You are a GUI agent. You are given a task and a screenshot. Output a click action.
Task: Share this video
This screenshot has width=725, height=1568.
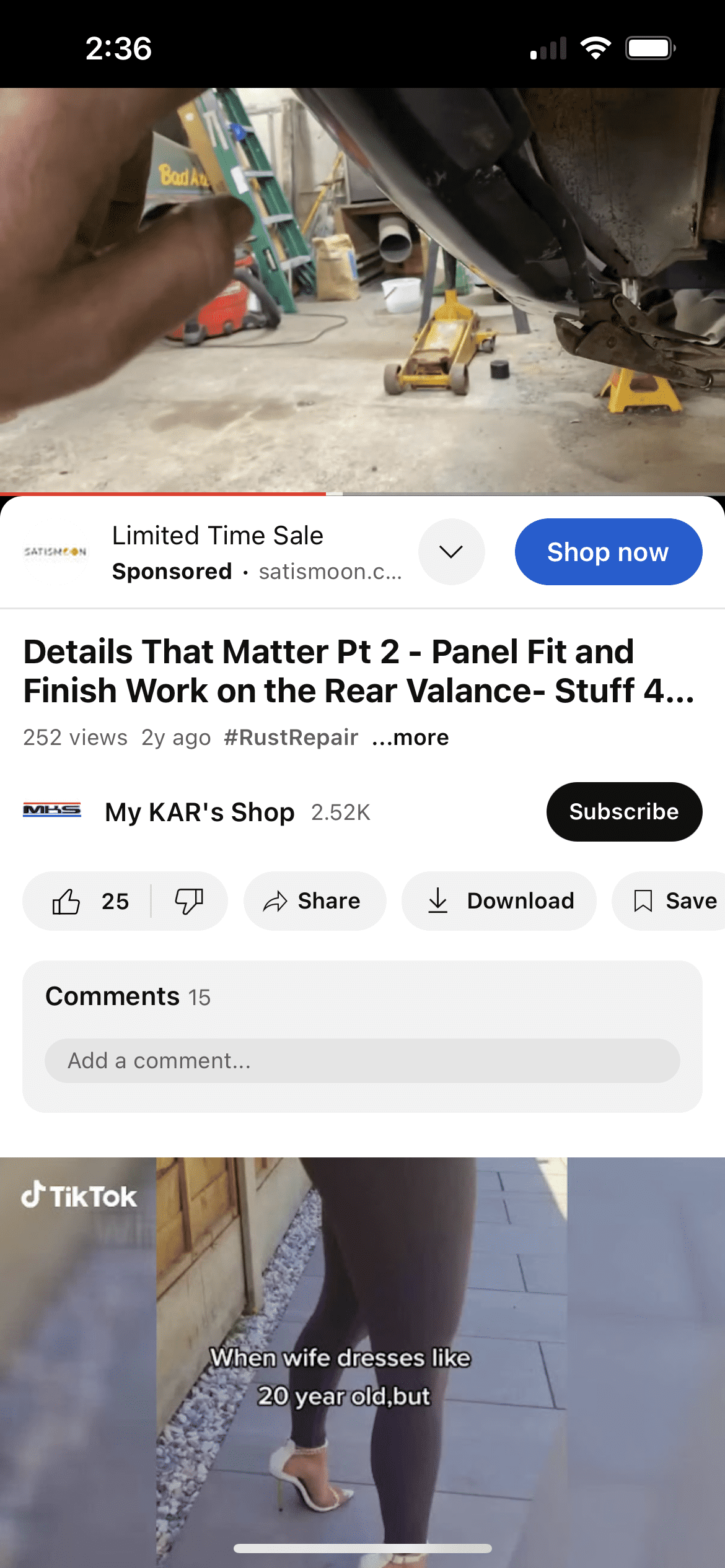[x=314, y=901]
